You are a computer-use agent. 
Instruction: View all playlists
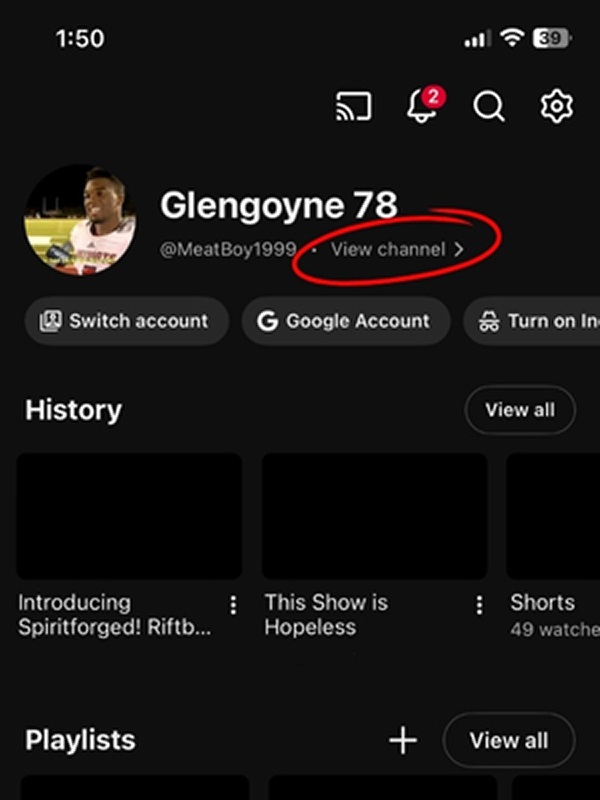pyautogui.click(x=508, y=740)
